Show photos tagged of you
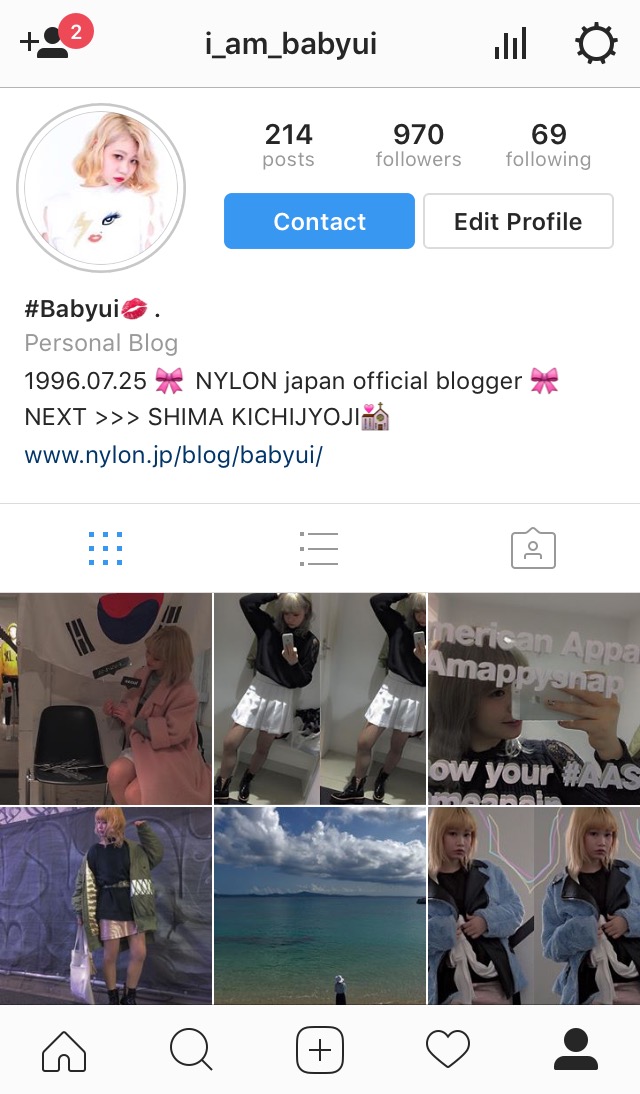 click(533, 548)
